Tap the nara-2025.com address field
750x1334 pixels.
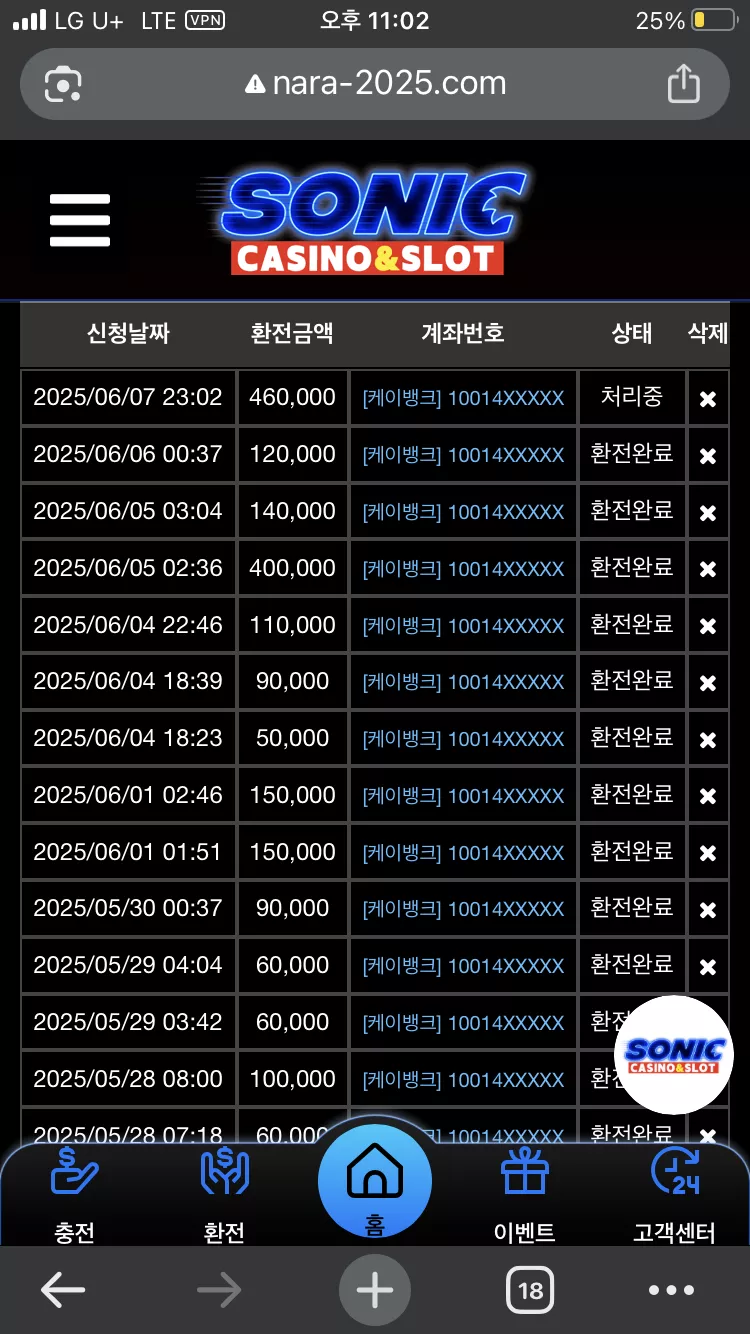[x=375, y=84]
